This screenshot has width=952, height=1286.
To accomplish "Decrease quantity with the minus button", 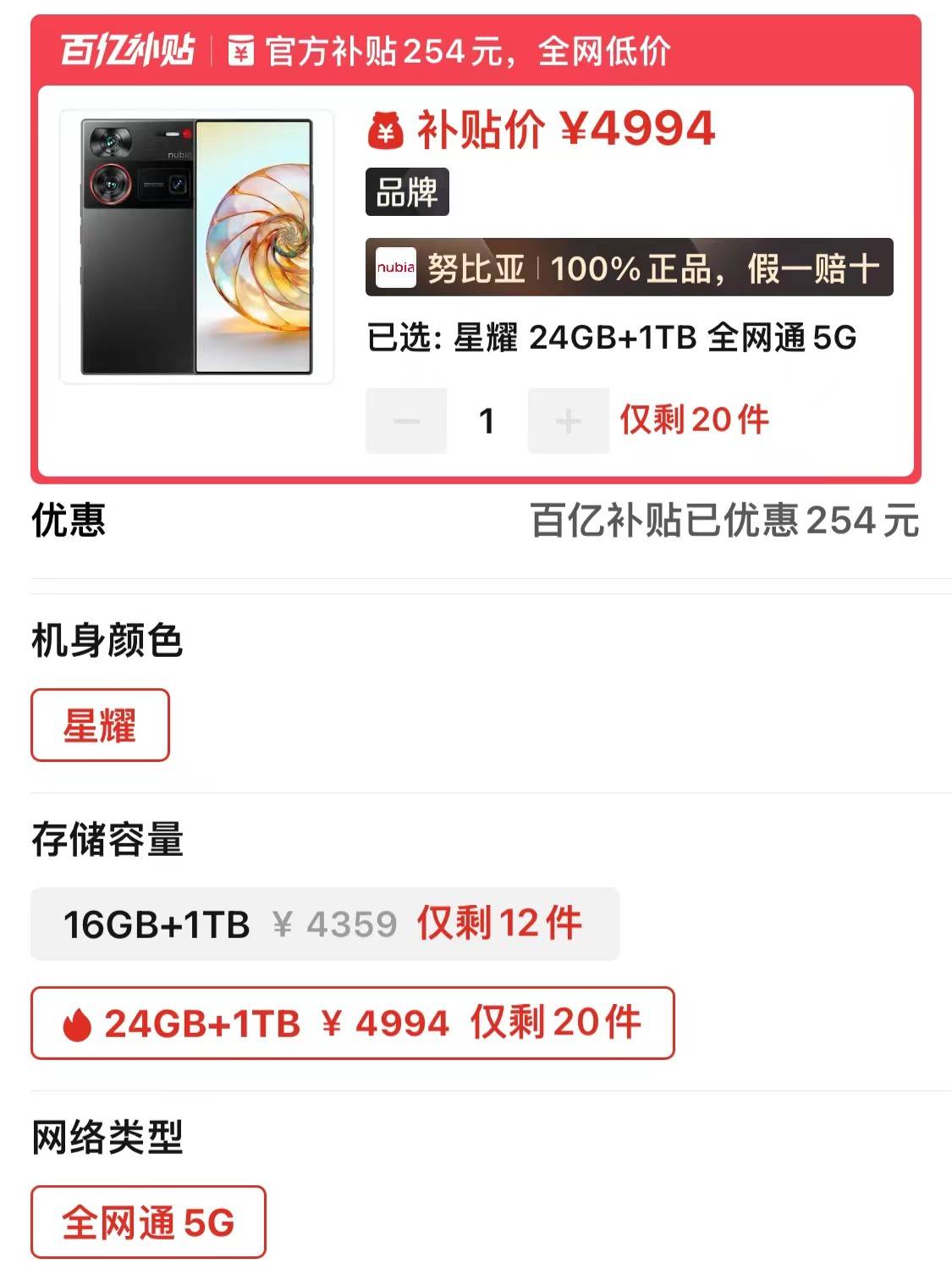I will point(406,421).
